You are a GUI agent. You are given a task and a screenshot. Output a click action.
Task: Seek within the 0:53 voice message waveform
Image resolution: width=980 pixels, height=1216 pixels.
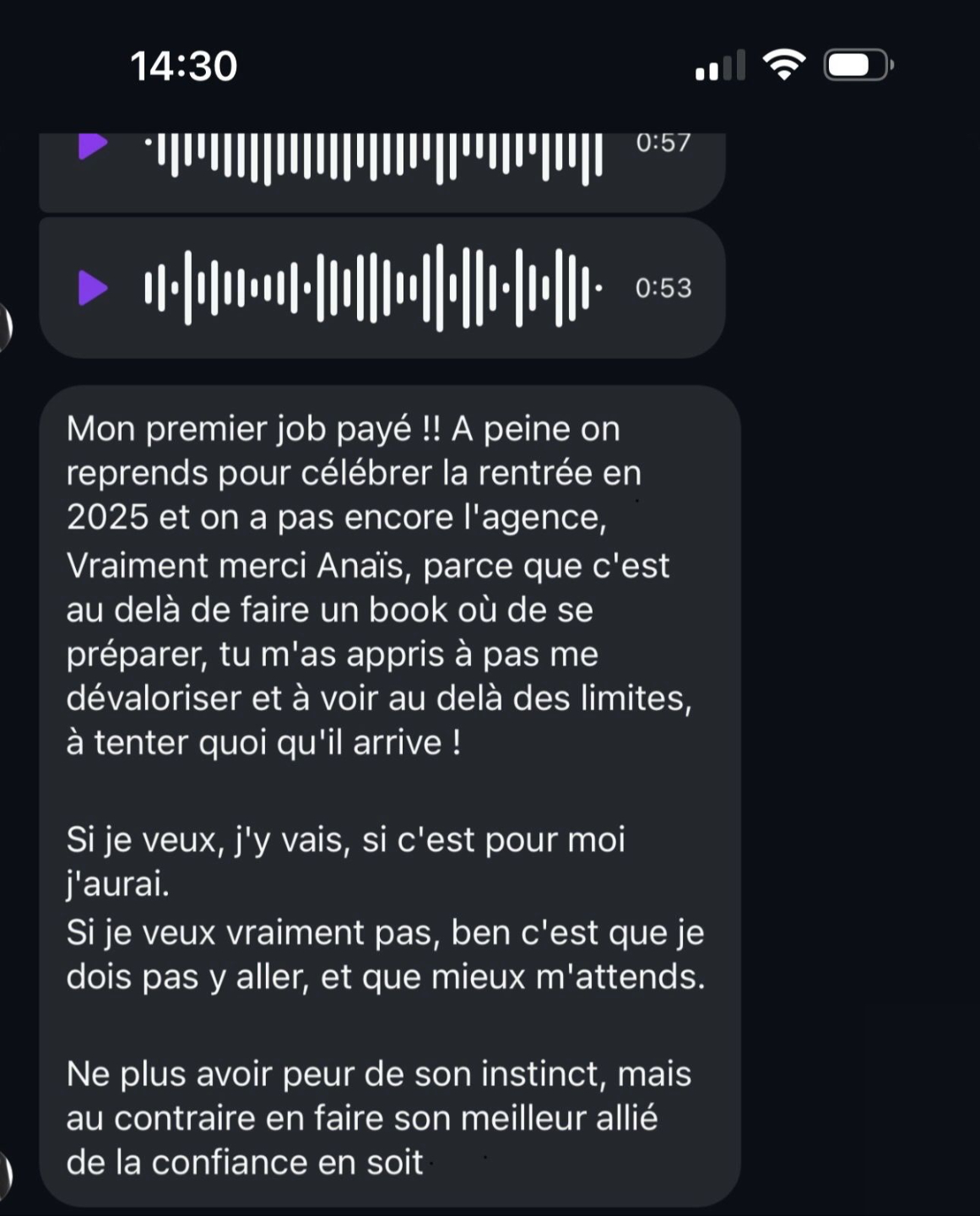[372, 288]
